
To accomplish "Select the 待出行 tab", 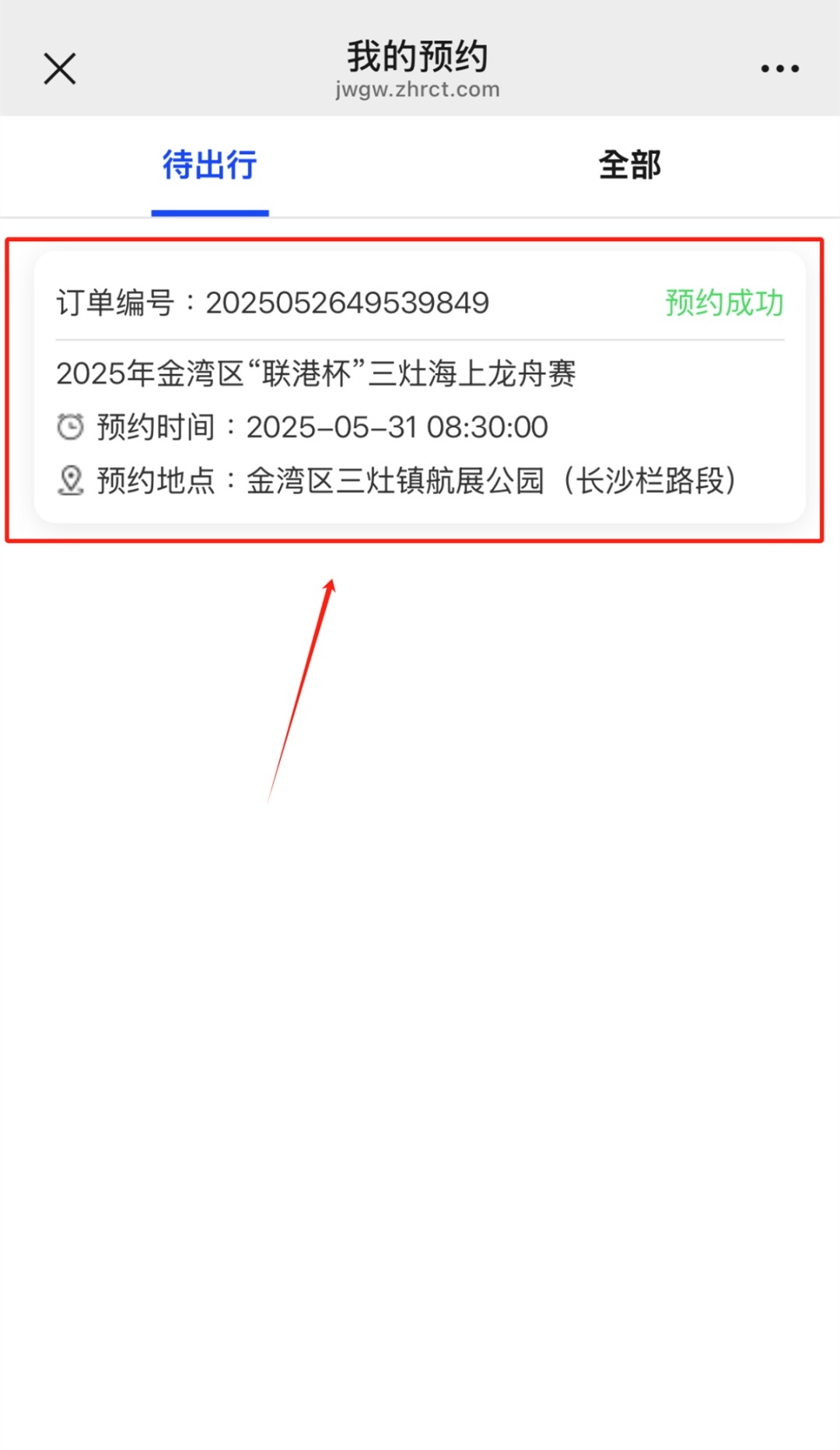I will point(210,165).
